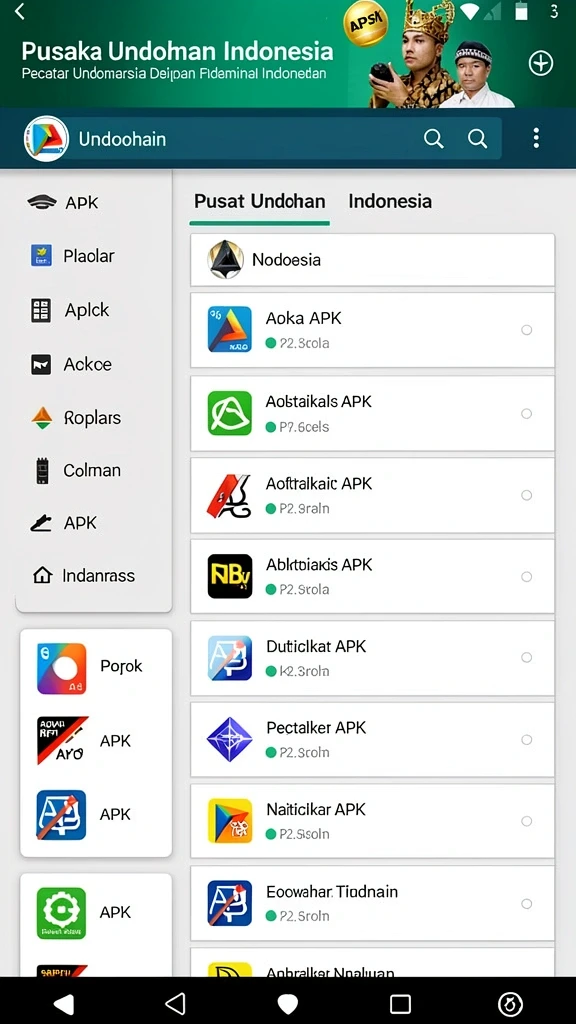576x1024 pixels.
Task: Open the Aoka APK entry
Action: click(372, 330)
